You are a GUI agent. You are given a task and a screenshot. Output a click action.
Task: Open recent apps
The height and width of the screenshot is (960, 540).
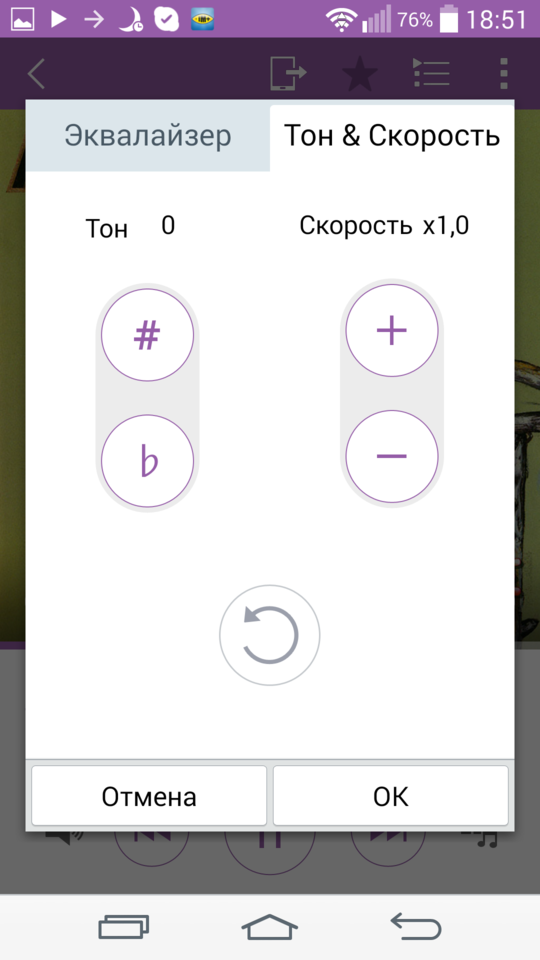tap(124, 928)
